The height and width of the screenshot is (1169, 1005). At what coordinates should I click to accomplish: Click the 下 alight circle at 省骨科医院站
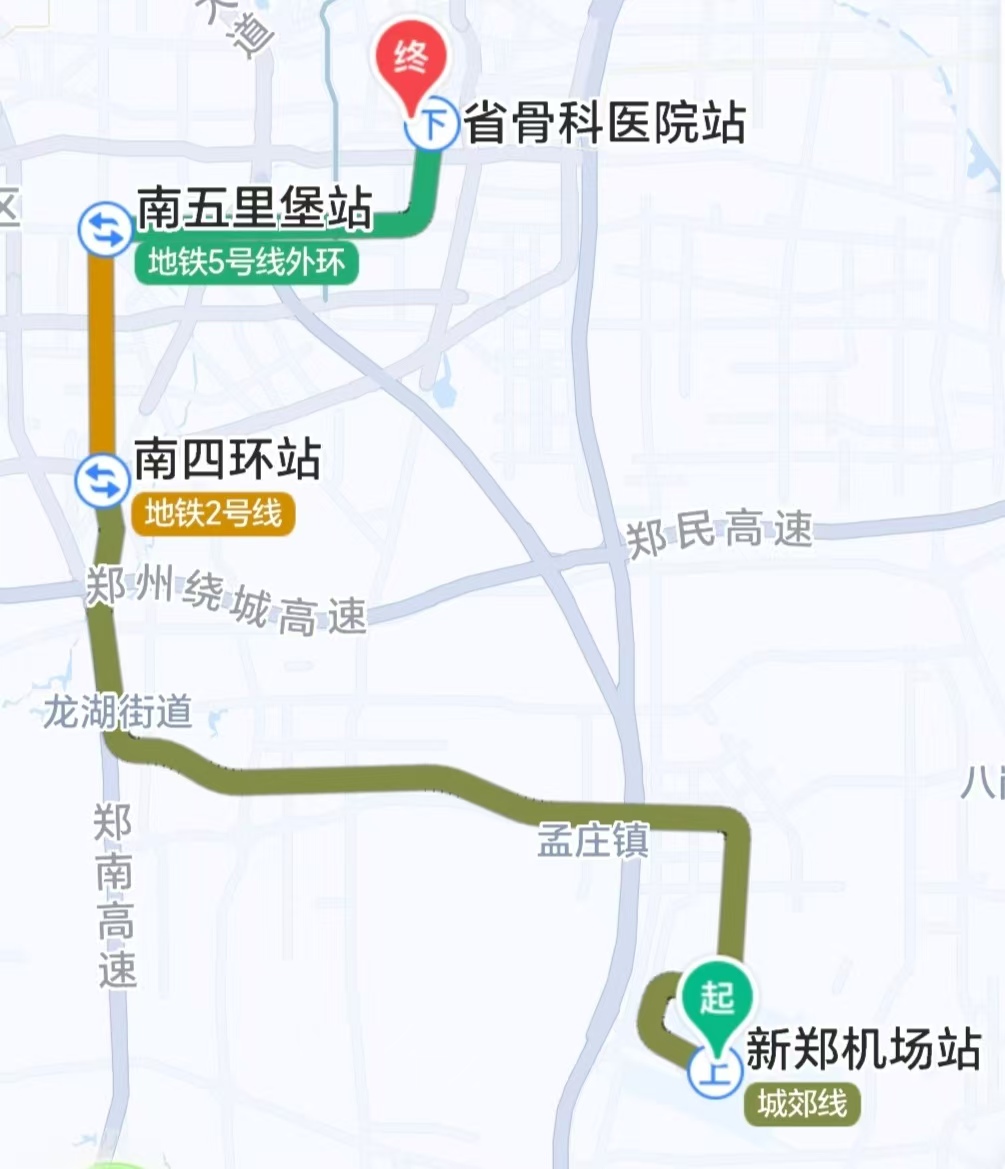pos(432,120)
